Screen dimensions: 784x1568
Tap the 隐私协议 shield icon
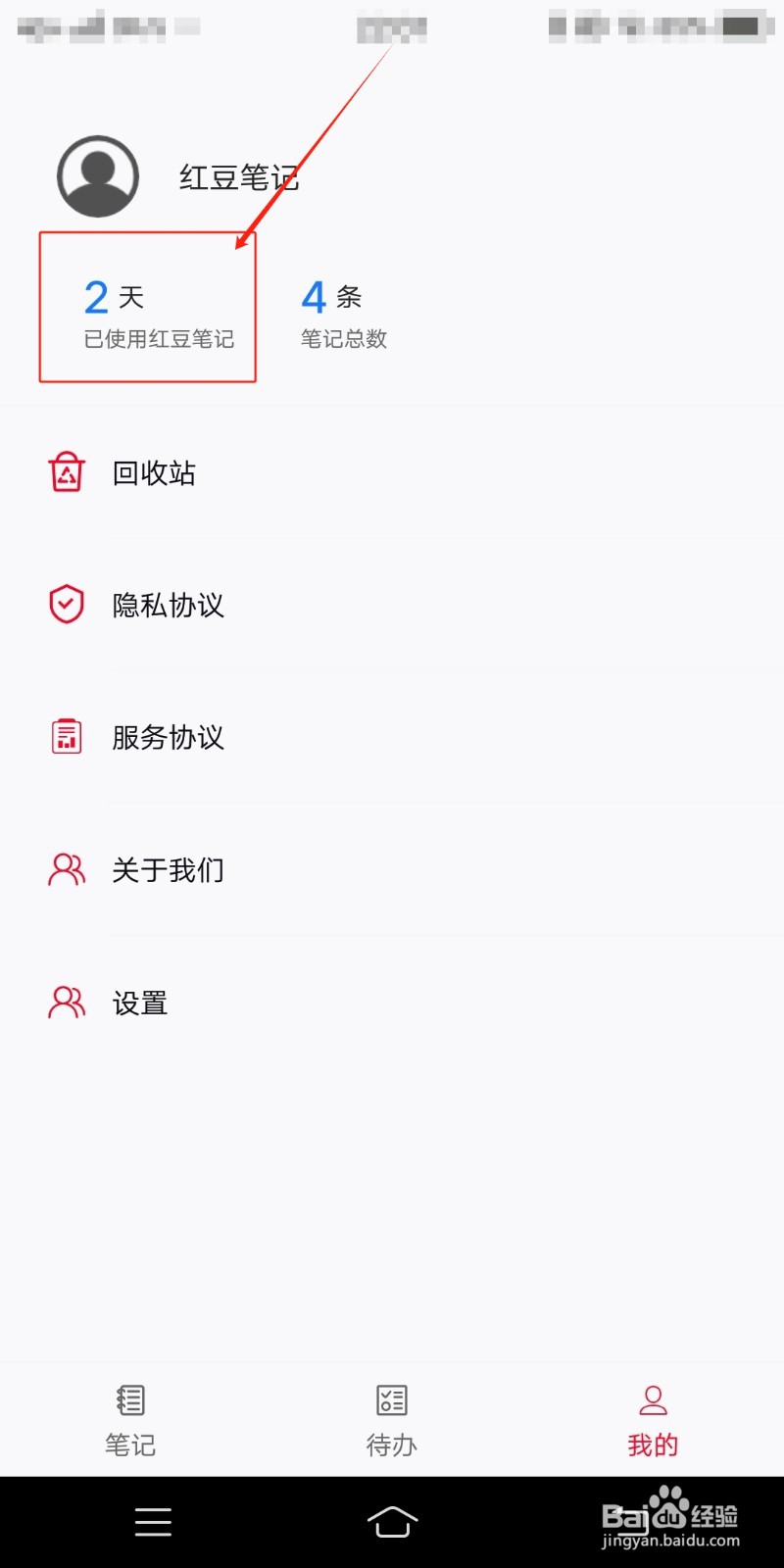coord(66,605)
